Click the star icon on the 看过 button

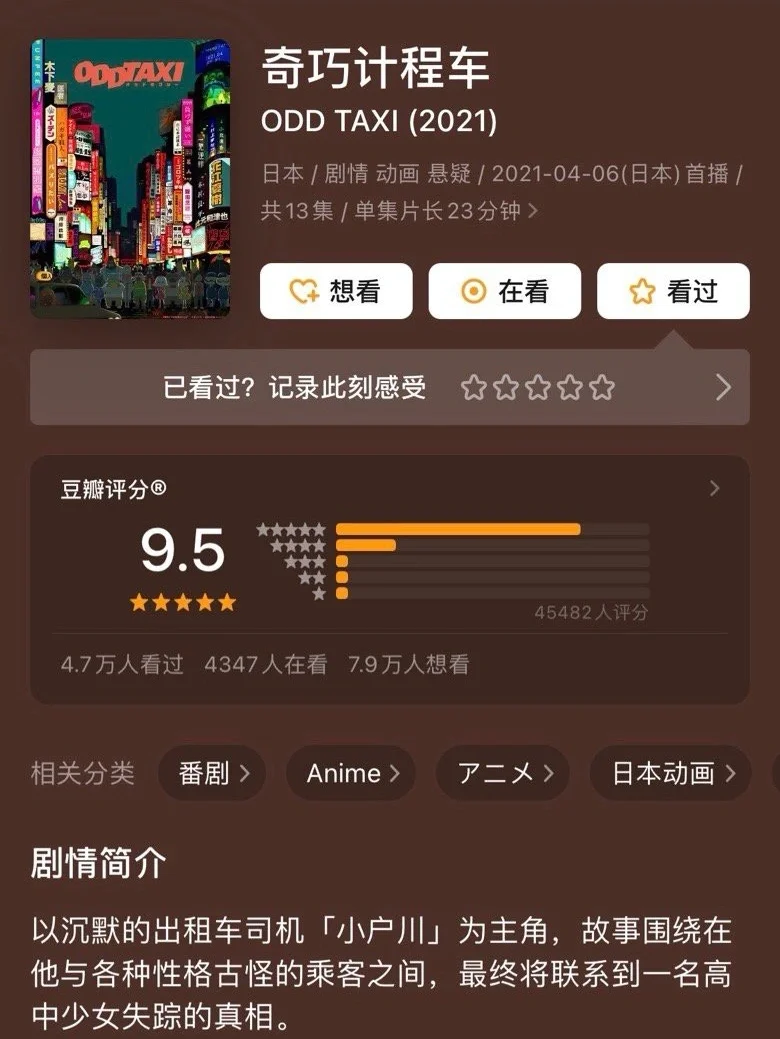[641, 291]
